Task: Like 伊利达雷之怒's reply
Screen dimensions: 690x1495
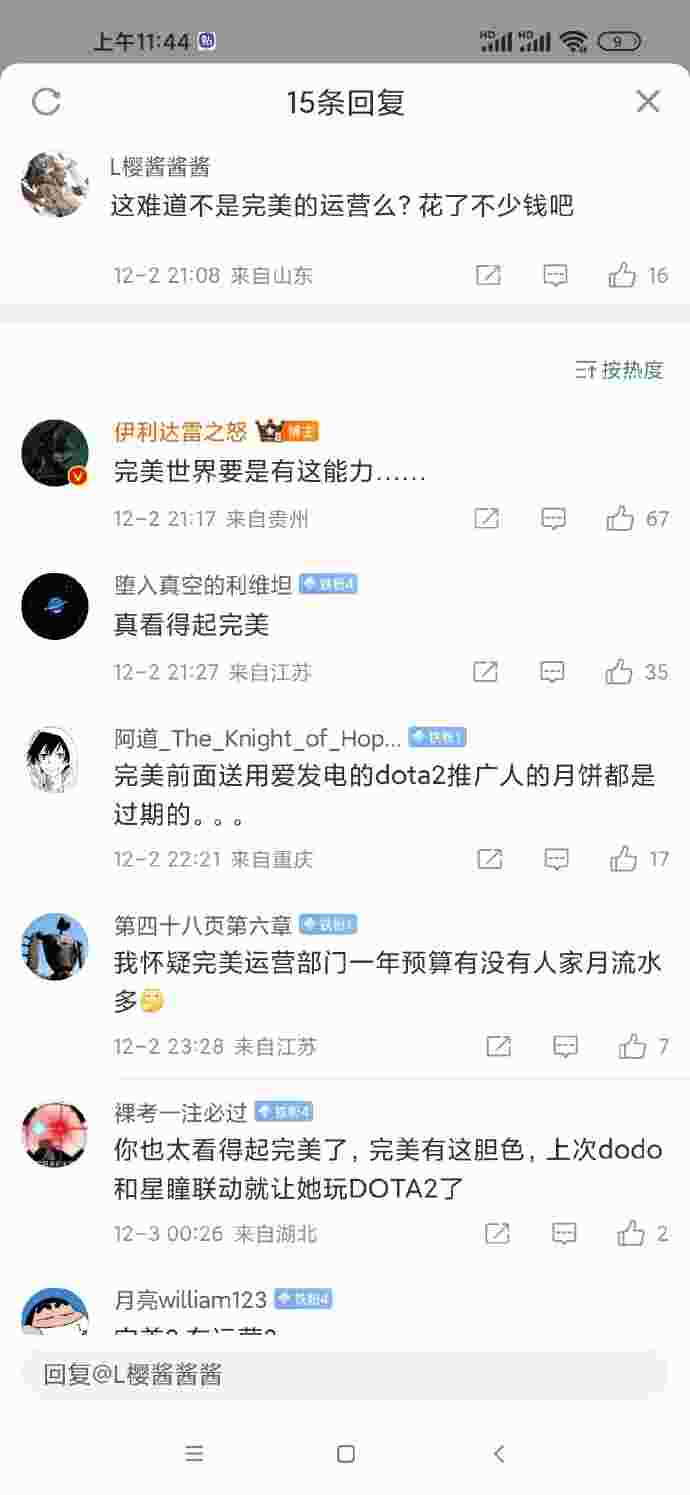Action: [621, 518]
